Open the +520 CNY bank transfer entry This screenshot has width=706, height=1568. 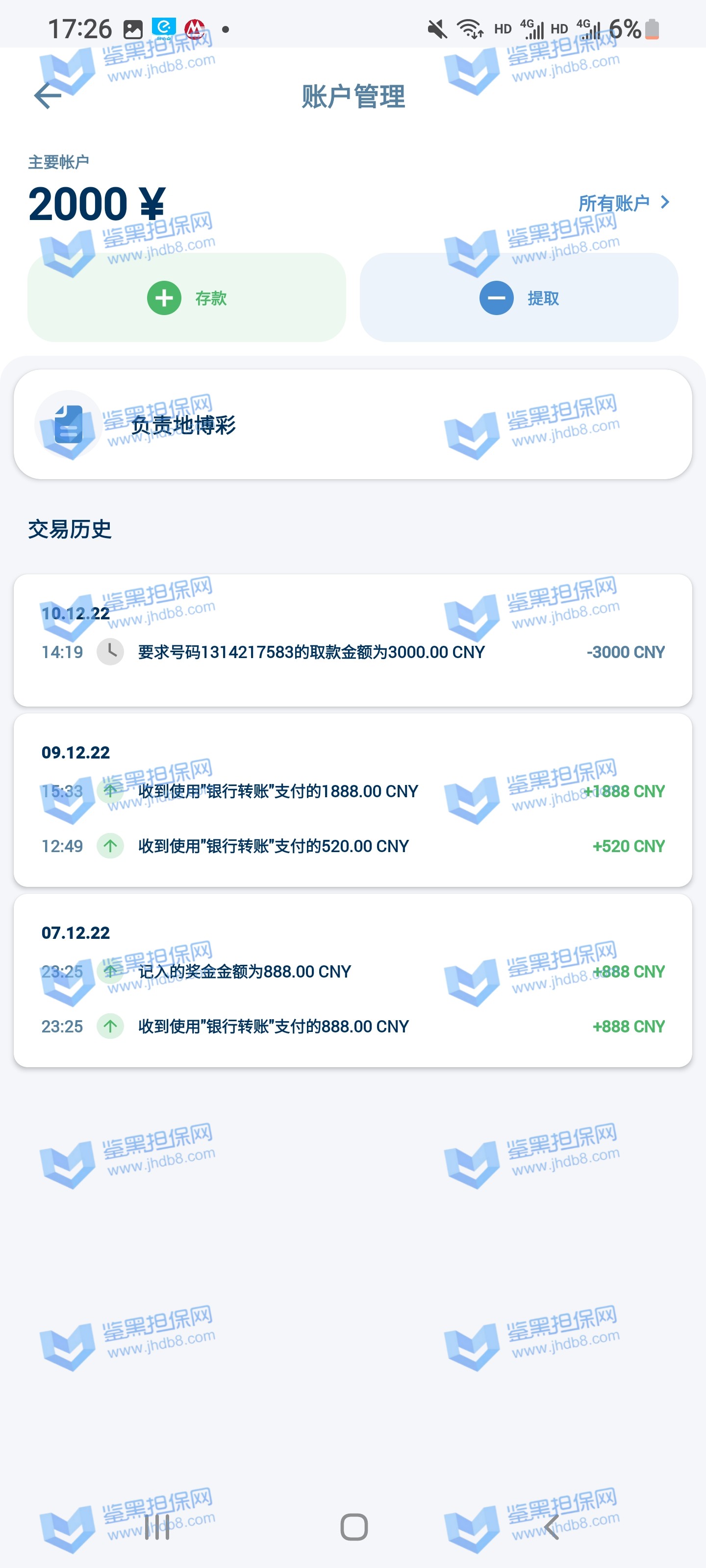point(353,846)
